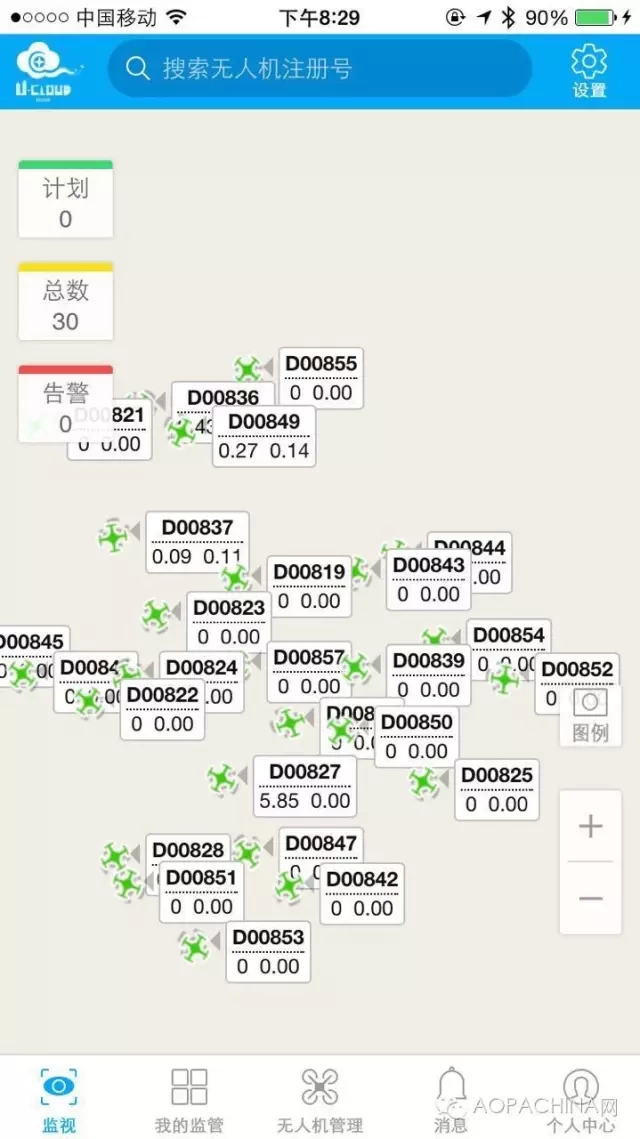Switch to the 无人机管理 tab
Screen dimensions: 640x1139
(x=320, y=1098)
